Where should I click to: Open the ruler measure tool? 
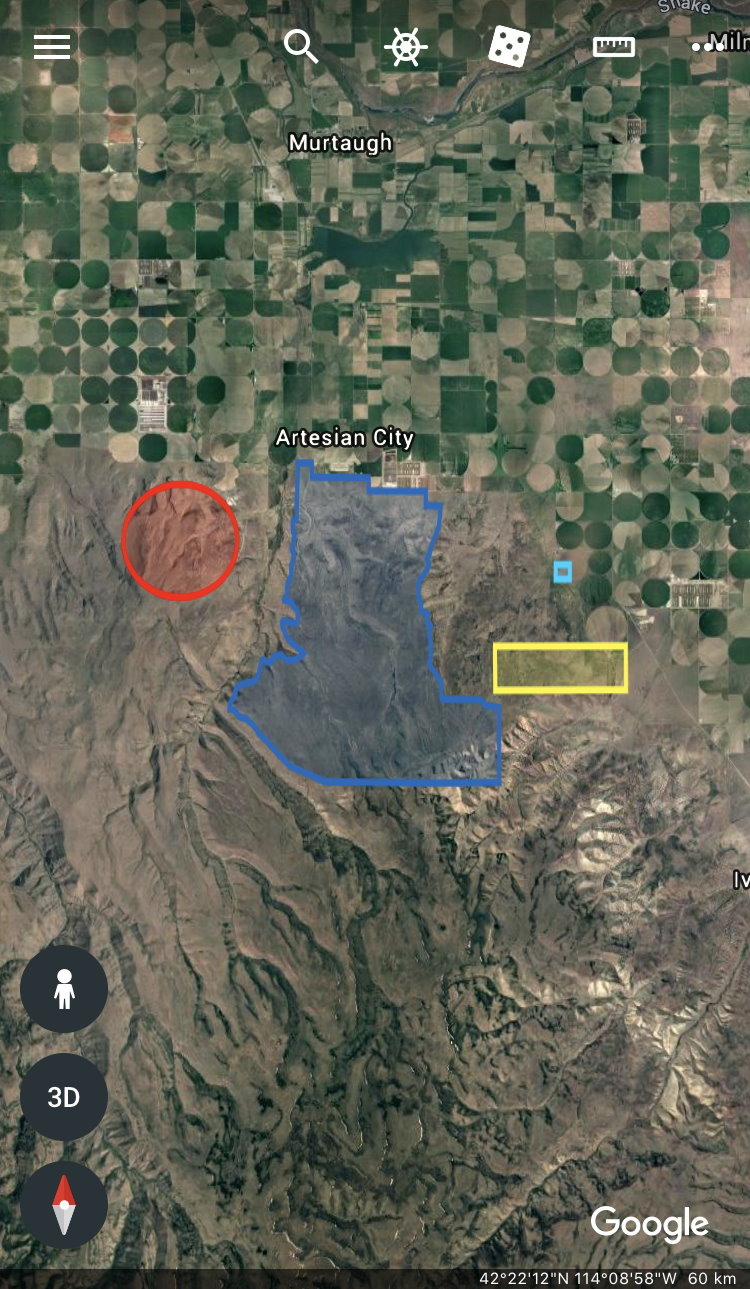(613, 46)
